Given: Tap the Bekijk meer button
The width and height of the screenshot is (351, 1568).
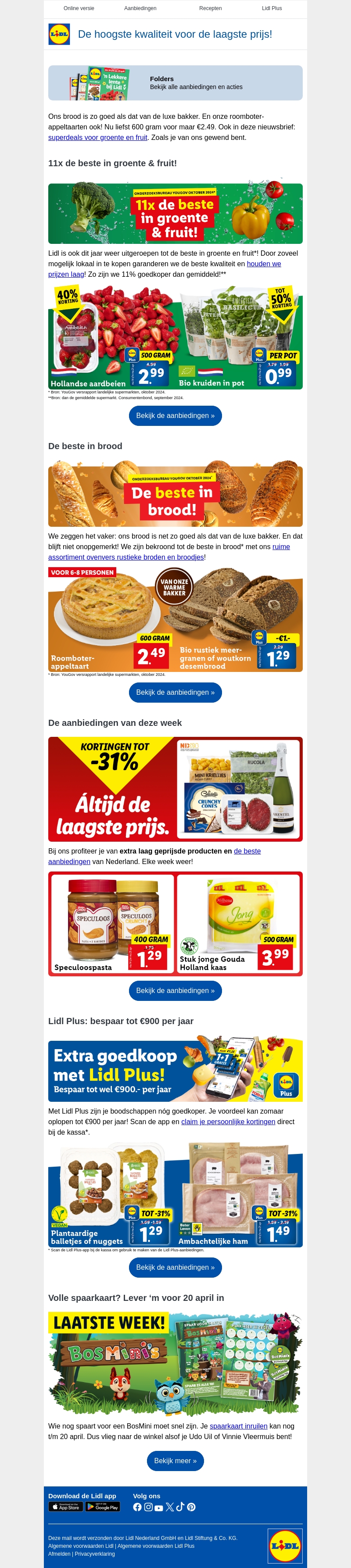Looking at the screenshot, I should 175,1460.
